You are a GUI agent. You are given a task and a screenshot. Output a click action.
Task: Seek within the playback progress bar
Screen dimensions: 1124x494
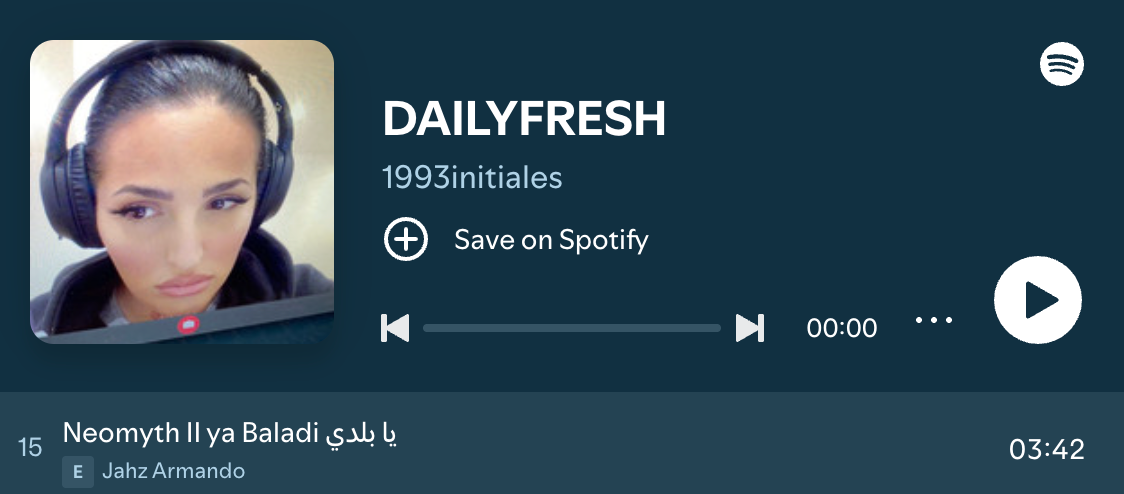(x=571, y=328)
